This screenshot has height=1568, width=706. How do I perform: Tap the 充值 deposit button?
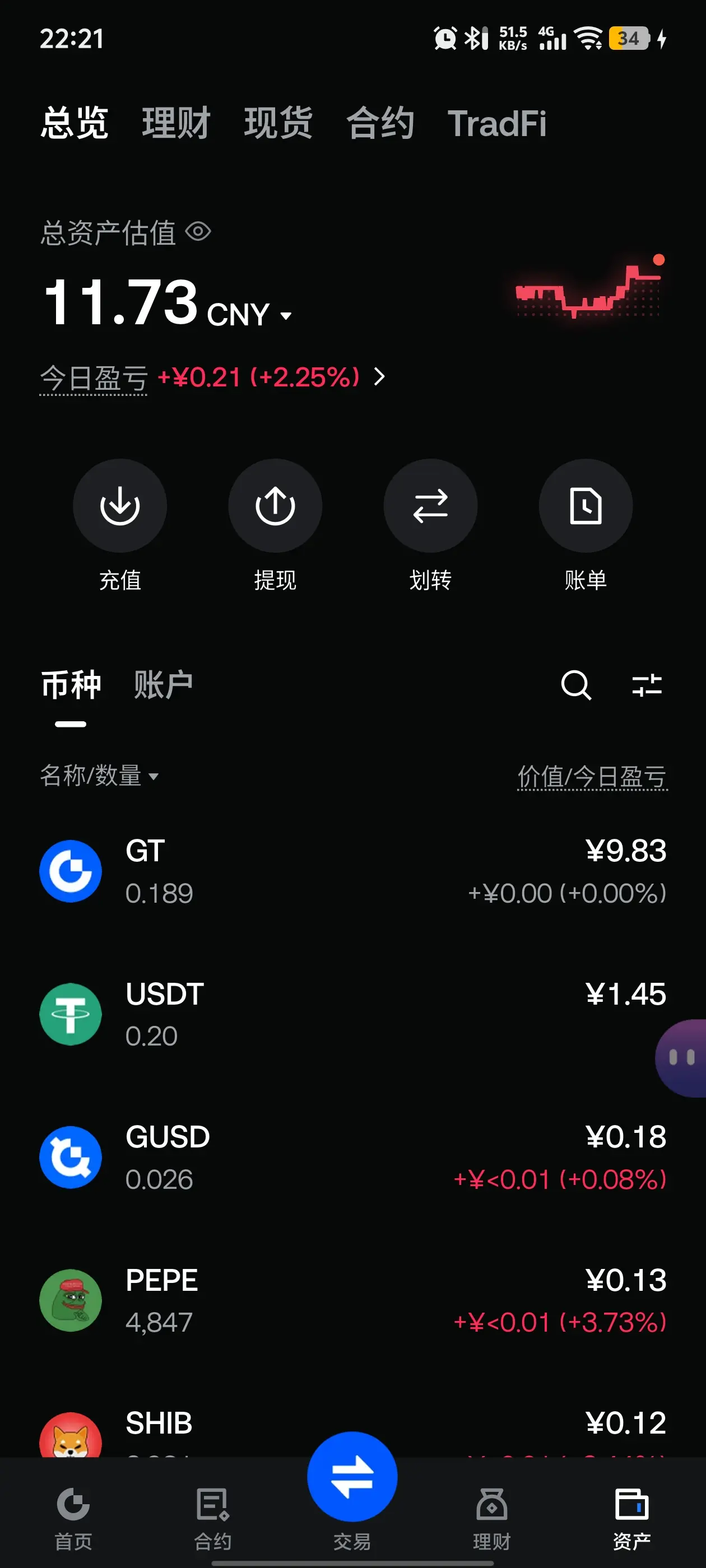click(120, 506)
